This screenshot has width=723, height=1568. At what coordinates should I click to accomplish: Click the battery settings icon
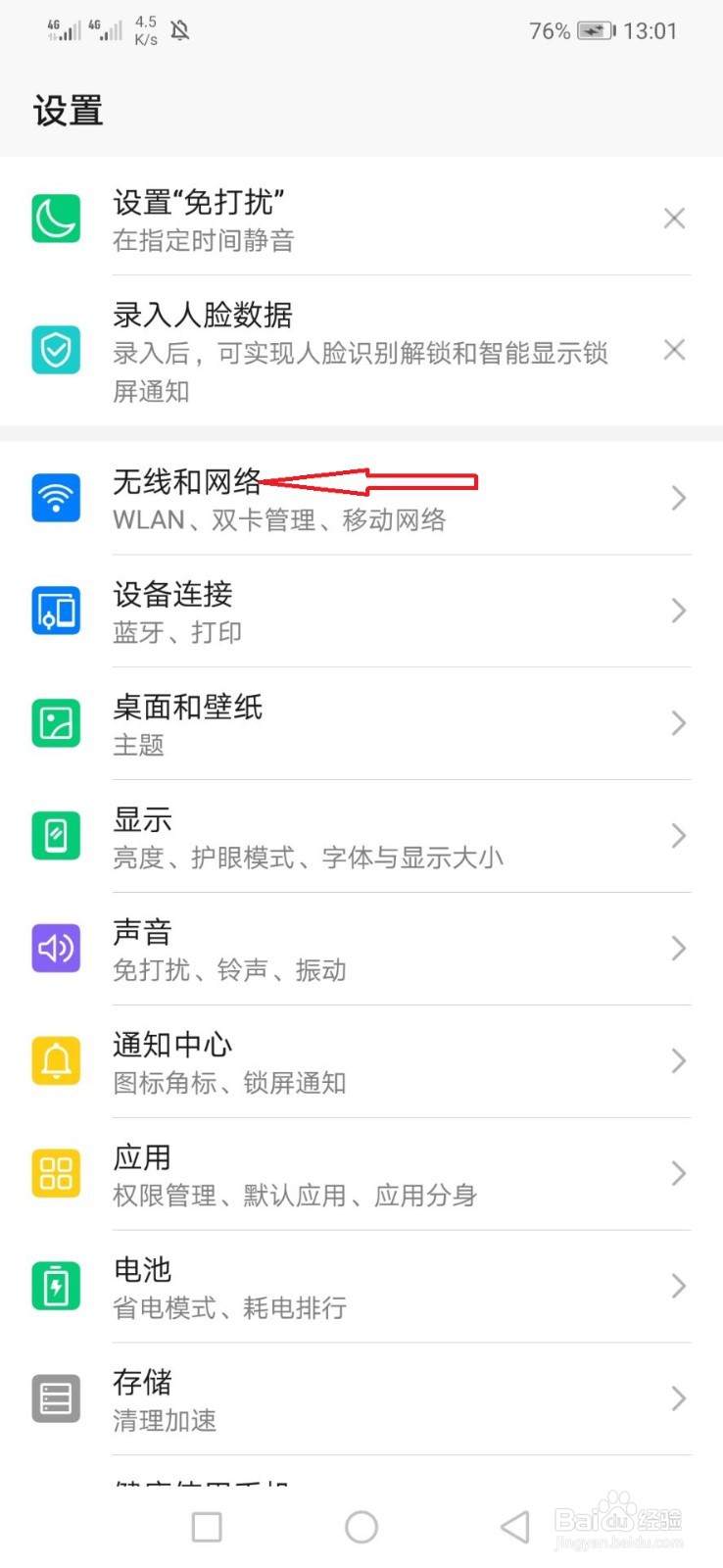tap(56, 1286)
